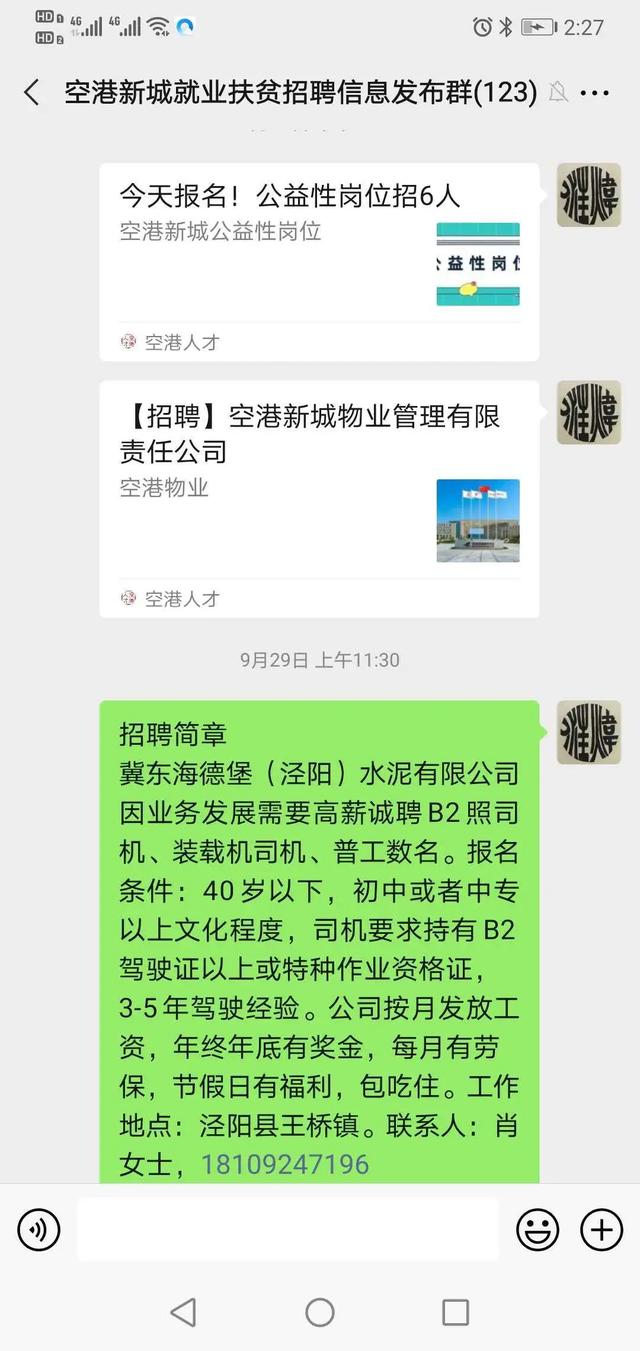Open the 空港新城物业管理 recruitment card

pyautogui.click(x=319, y=497)
